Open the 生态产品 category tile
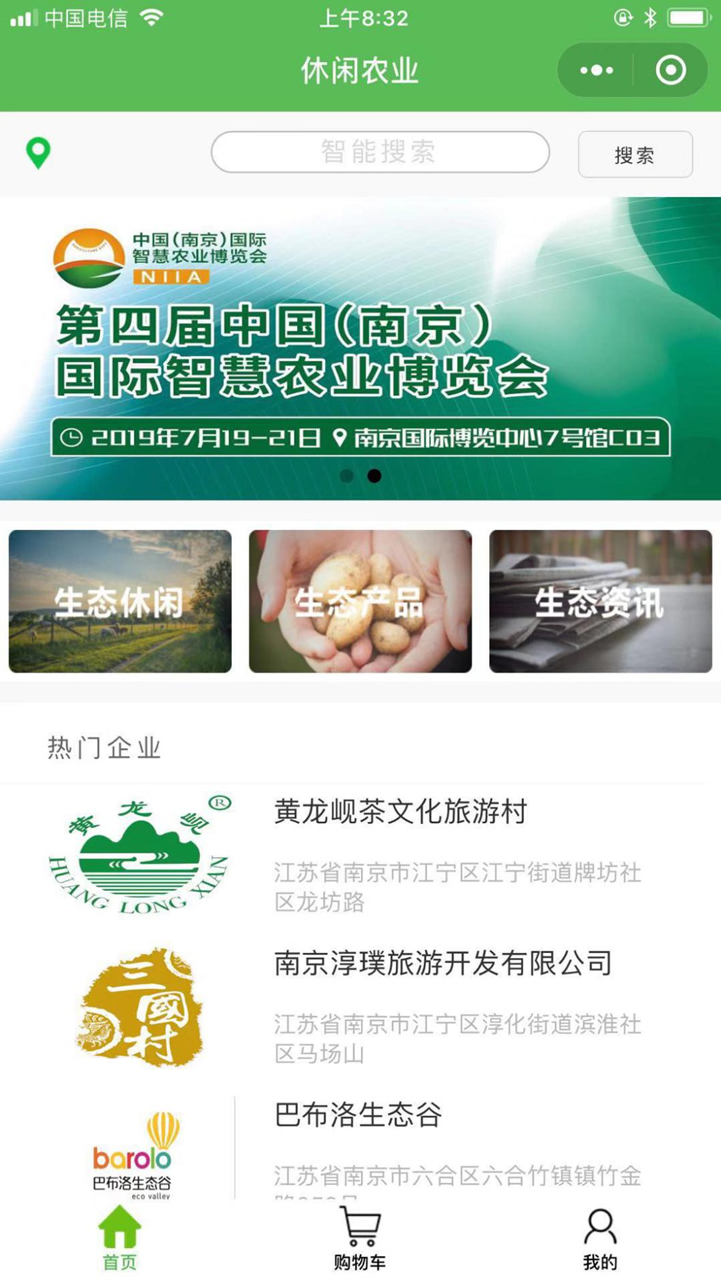Screen dimensions: 721x1283 360,601
